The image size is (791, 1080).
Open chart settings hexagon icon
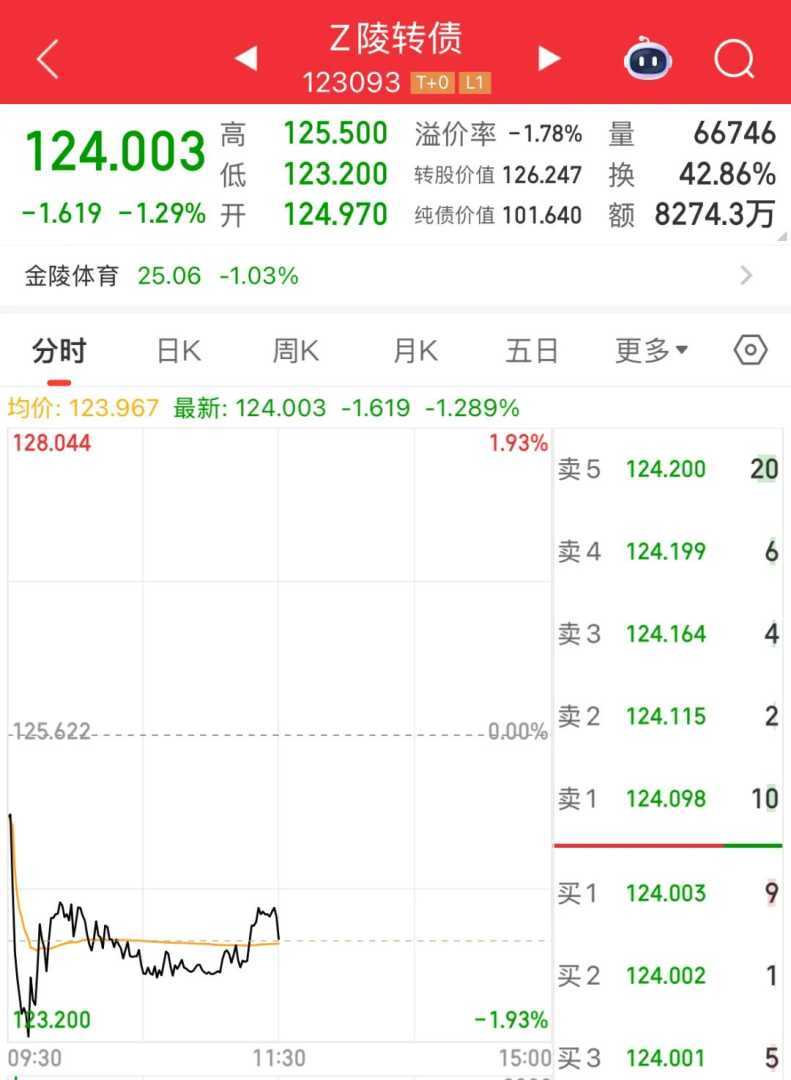[750, 350]
